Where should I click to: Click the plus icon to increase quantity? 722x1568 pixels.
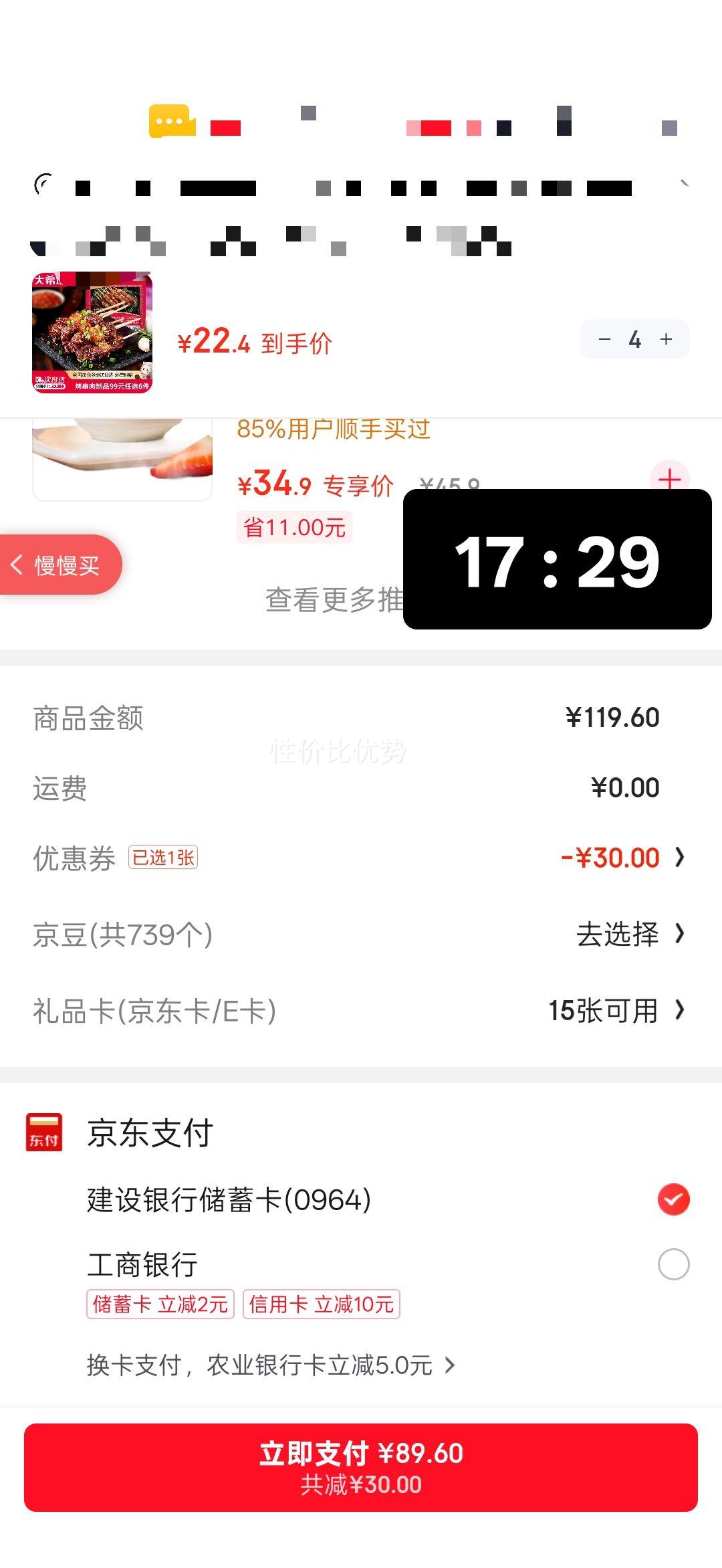pos(666,339)
